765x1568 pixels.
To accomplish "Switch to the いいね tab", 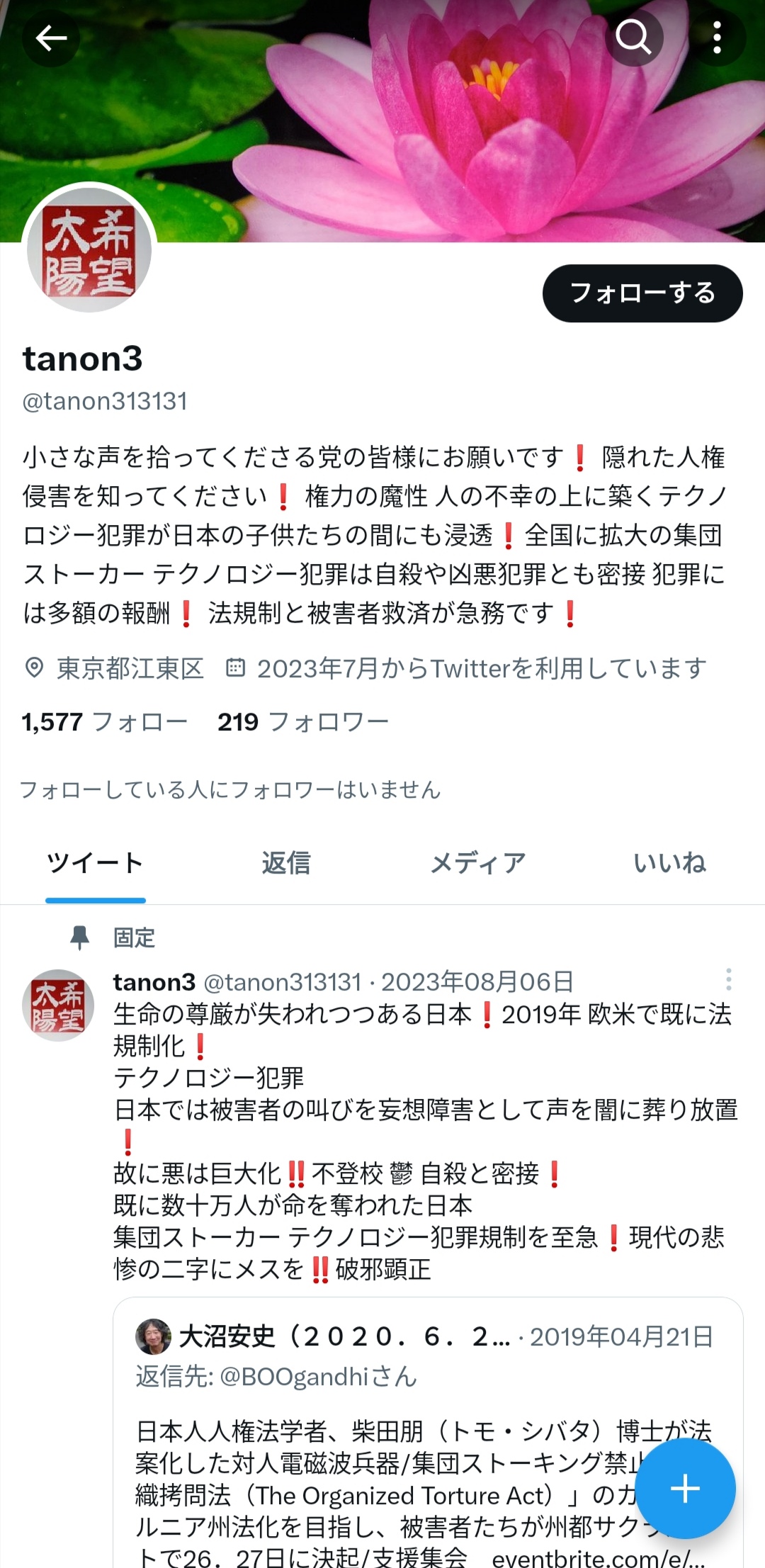I will (669, 863).
